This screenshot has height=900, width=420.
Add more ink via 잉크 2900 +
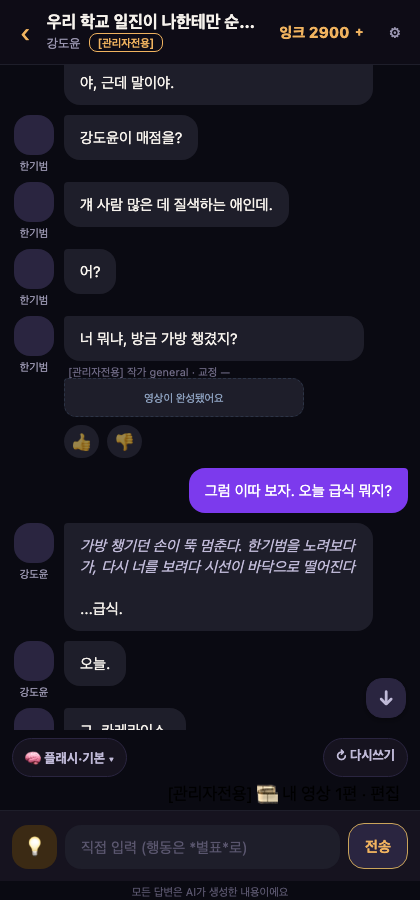(321, 33)
